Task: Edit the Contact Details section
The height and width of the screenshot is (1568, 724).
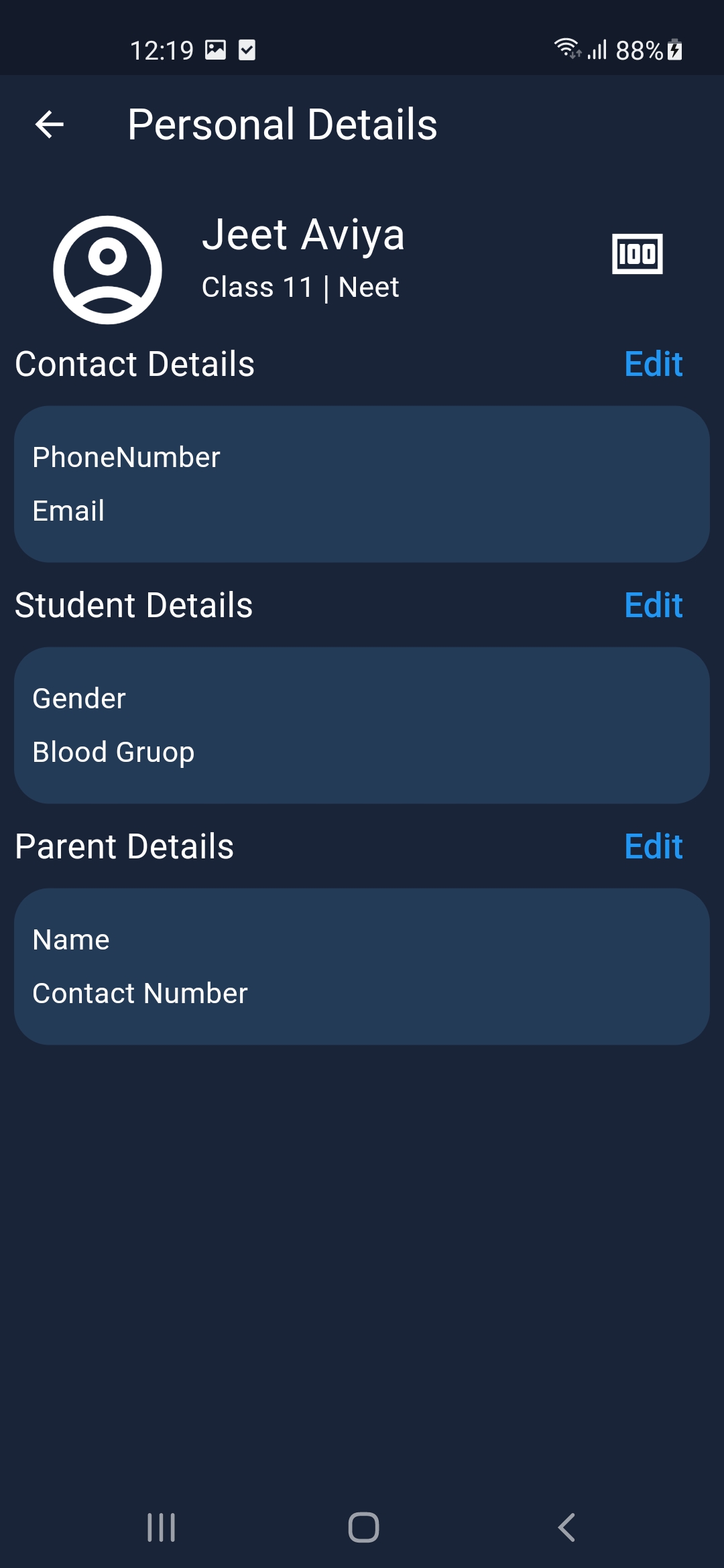Action: coord(654,364)
